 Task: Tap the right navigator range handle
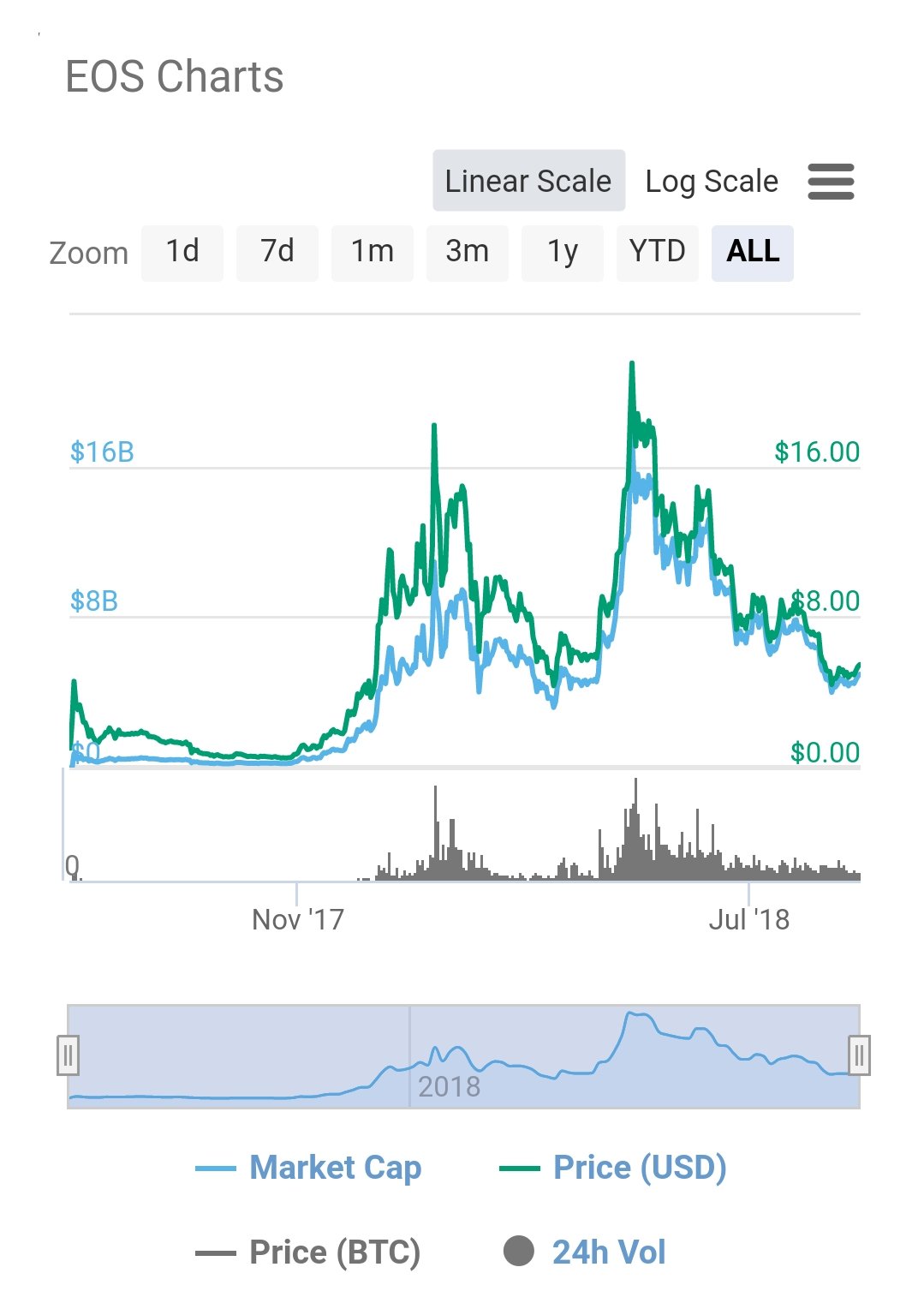point(859,1055)
